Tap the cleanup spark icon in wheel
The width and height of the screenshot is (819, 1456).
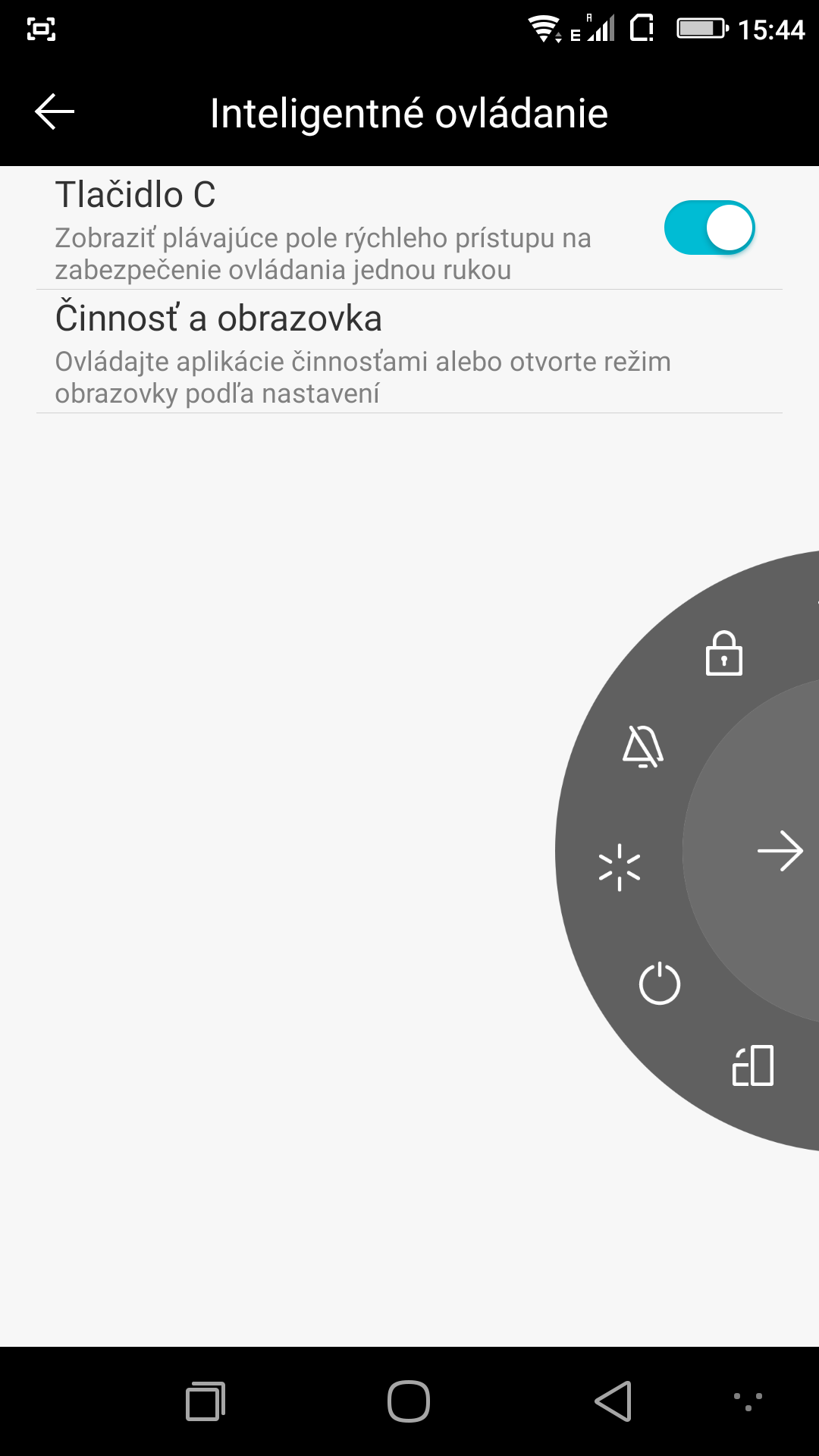click(620, 867)
